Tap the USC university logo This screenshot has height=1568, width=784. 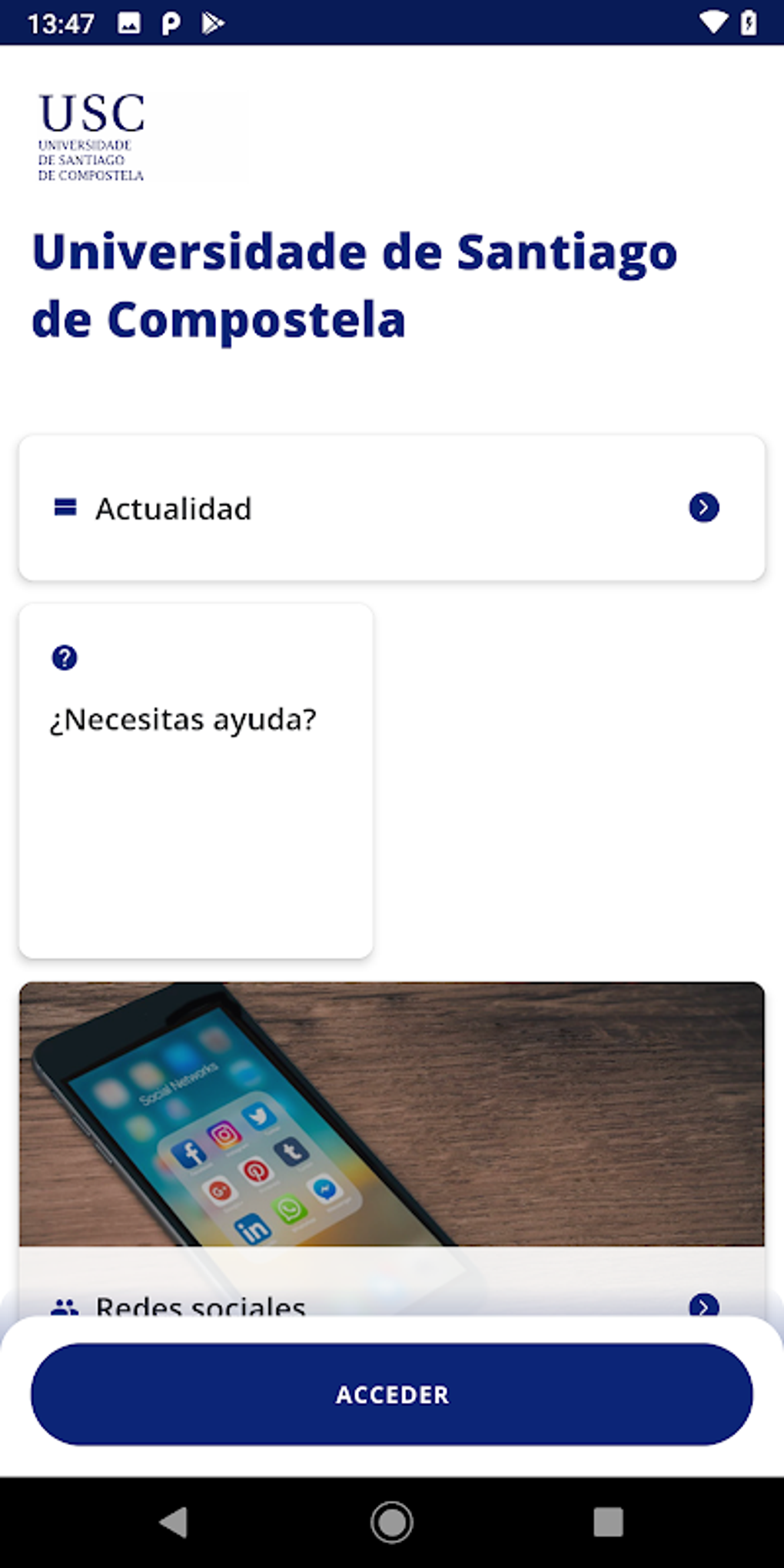[92, 135]
